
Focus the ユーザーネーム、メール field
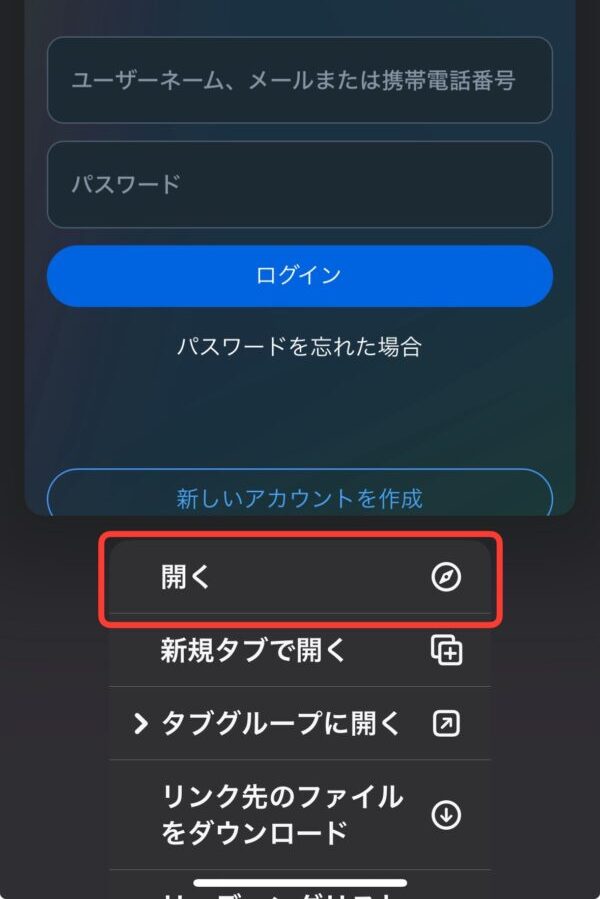coord(299,81)
